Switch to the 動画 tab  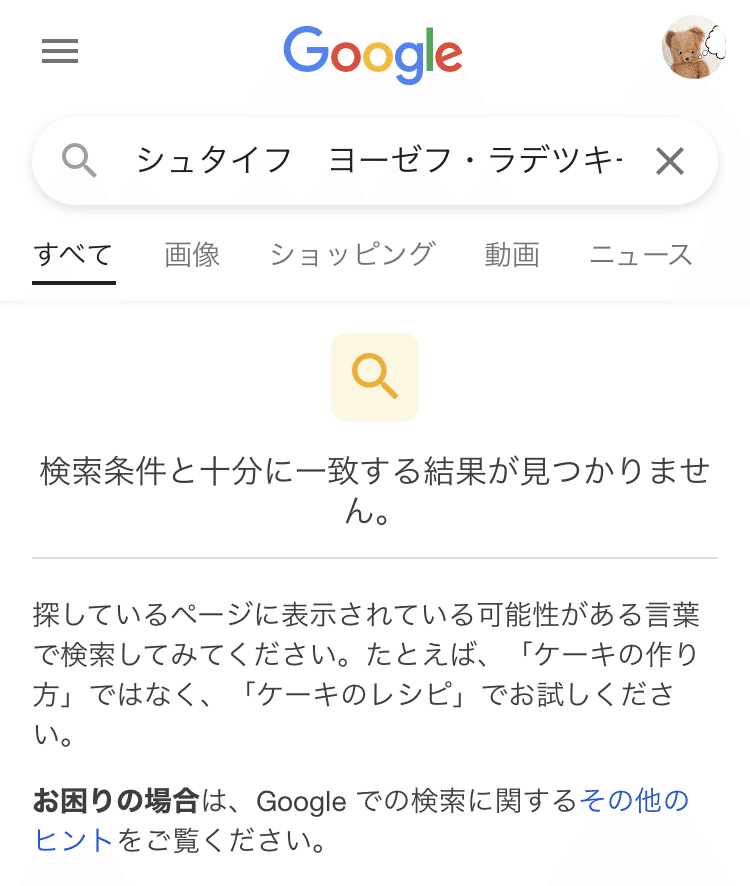512,255
